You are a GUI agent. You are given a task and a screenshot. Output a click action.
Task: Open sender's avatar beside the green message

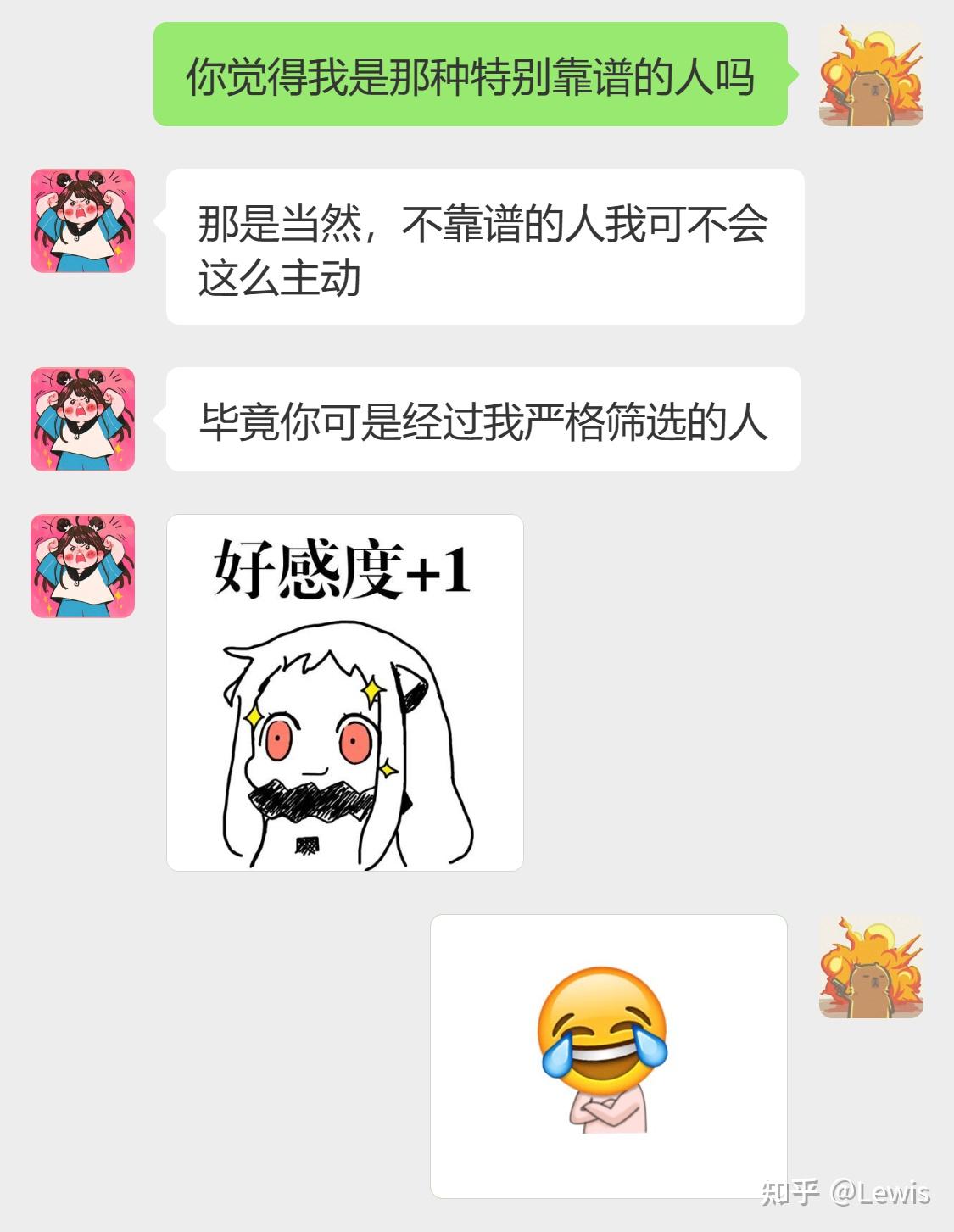(870, 75)
